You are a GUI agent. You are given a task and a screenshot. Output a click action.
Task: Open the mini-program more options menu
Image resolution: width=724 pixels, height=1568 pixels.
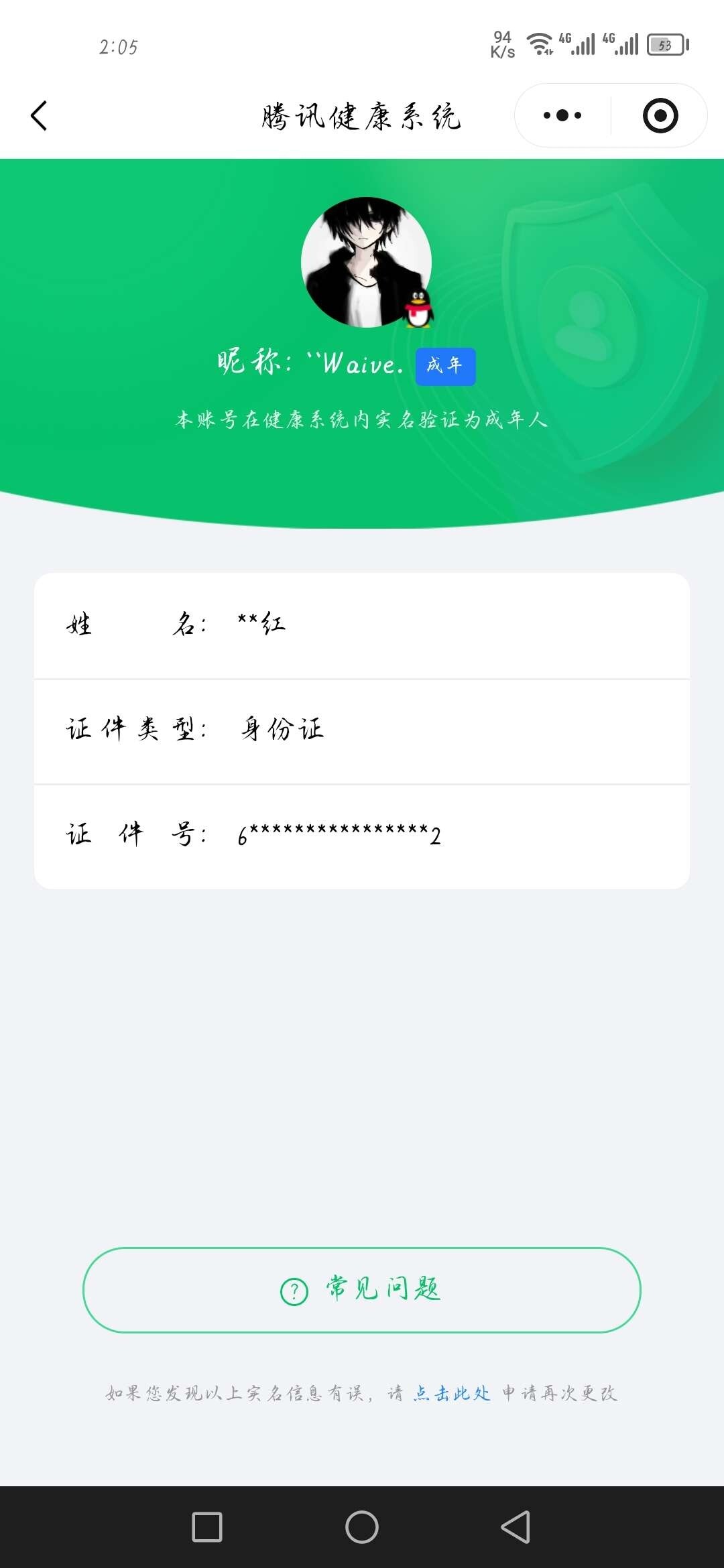(560, 115)
